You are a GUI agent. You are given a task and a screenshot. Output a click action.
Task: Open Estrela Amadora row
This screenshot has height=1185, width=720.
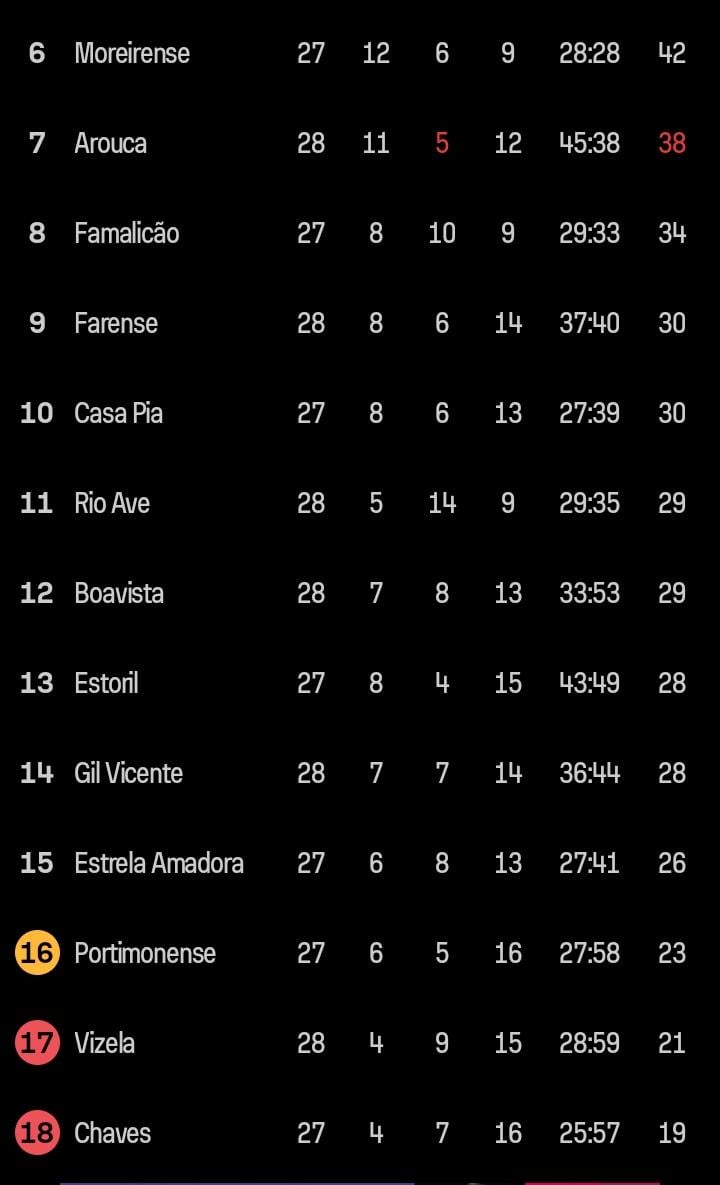click(360, 862)
